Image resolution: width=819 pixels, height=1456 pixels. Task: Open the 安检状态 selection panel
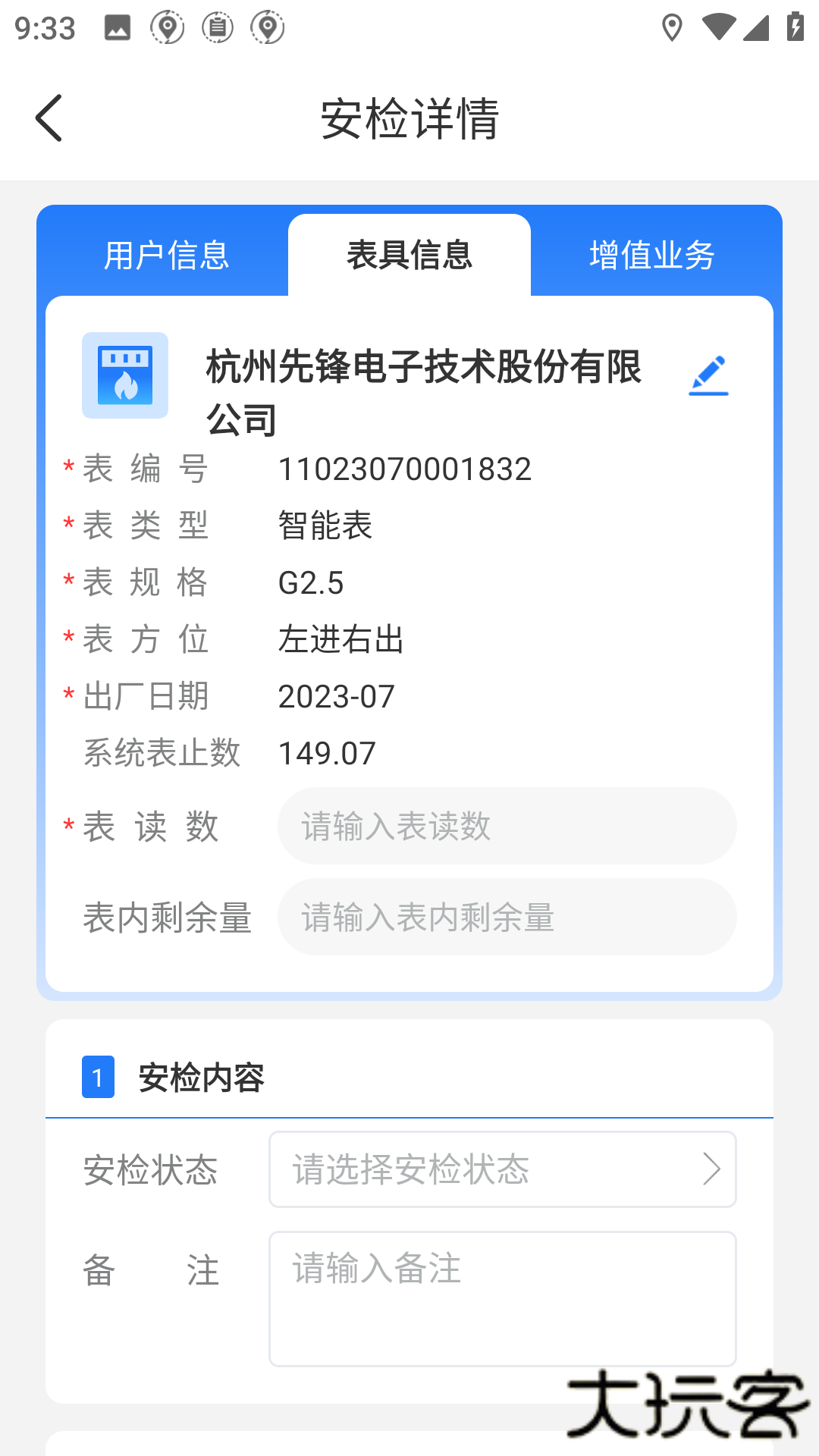503,1169
